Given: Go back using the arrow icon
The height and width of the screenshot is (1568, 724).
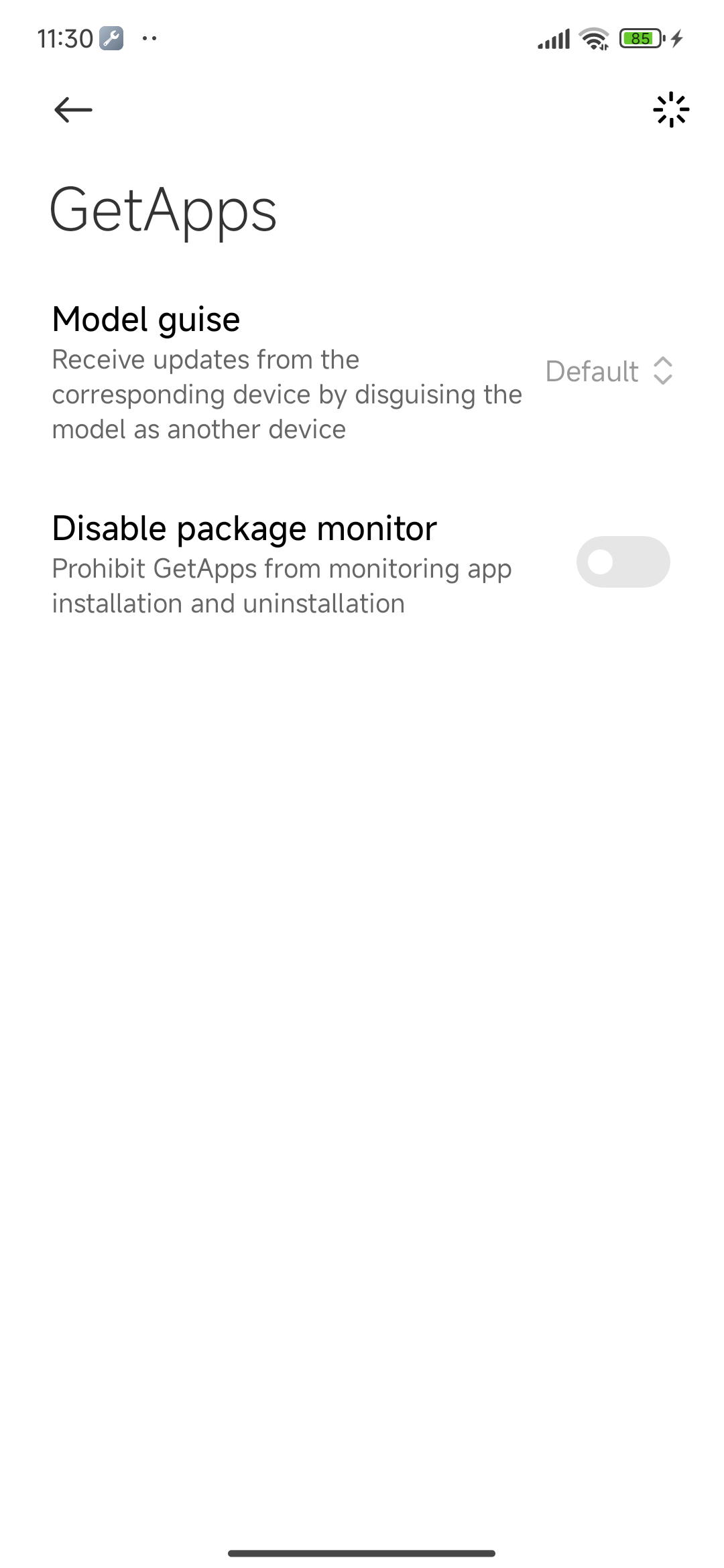Looking at the screenshot, I should click(x=73, y=110).
